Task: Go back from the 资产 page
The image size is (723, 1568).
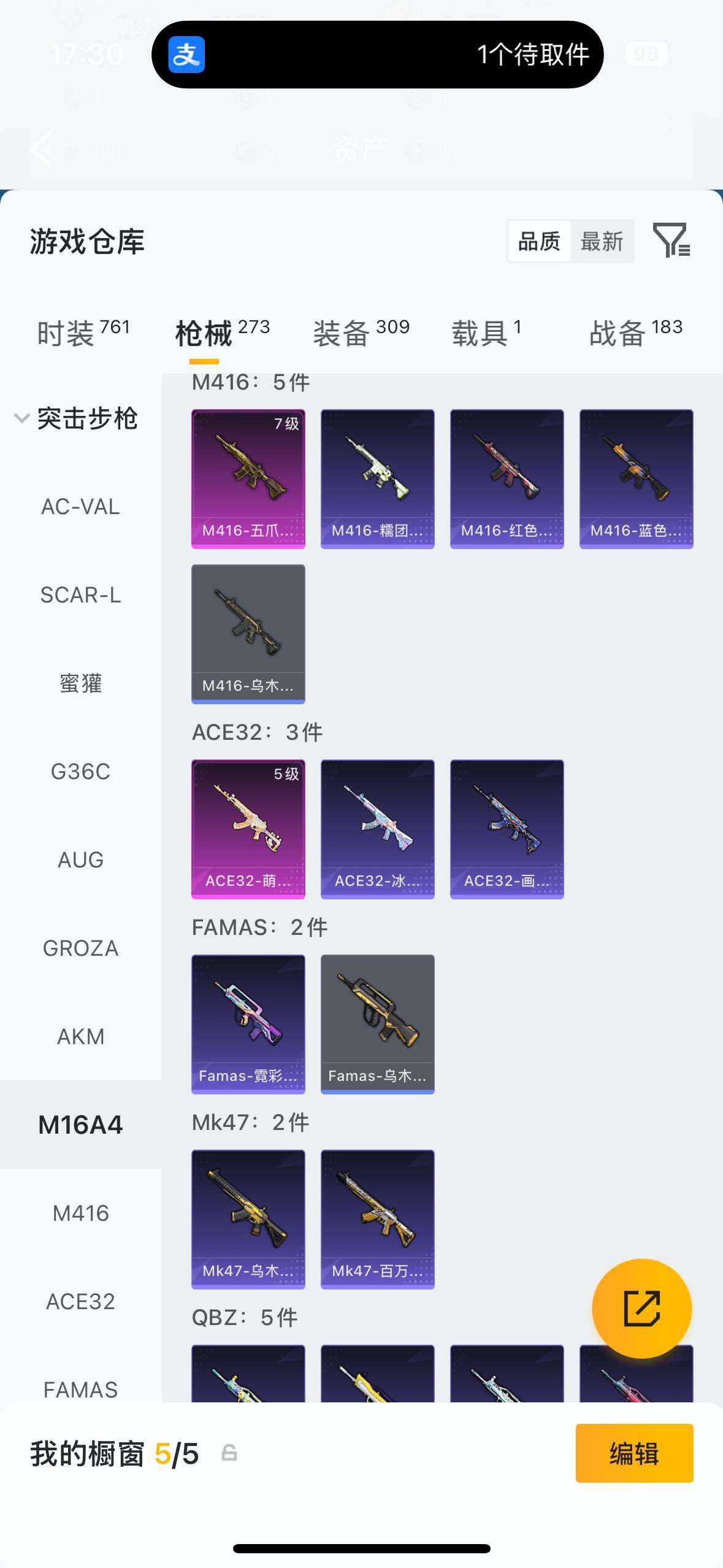Action: pos(42,148)
